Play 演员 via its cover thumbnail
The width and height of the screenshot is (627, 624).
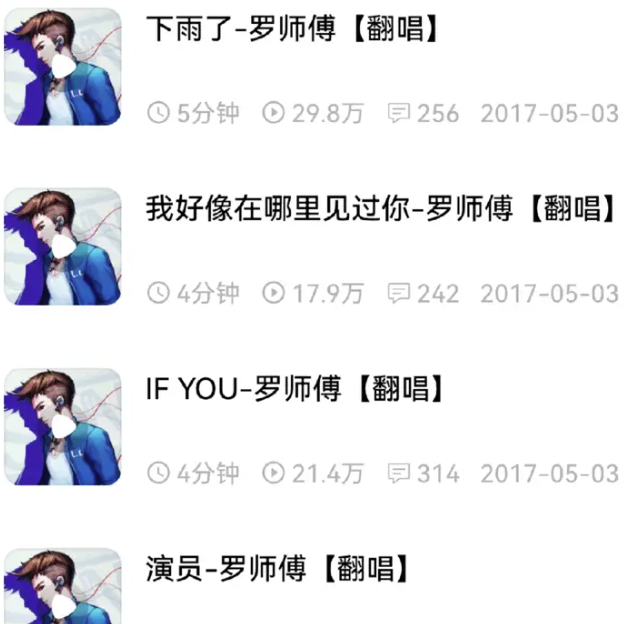(x=63, y=592)
